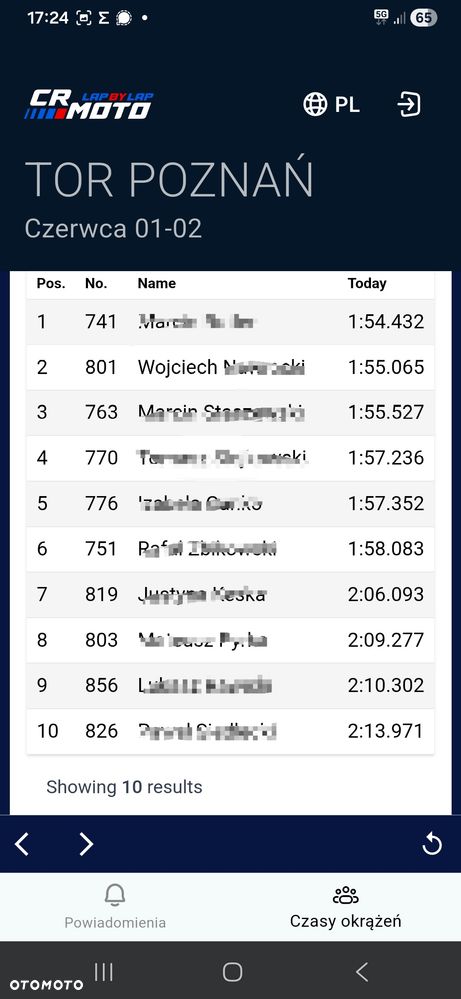Open the PL language selector
This screenshot has width=461, height=999.
(331, 104)
